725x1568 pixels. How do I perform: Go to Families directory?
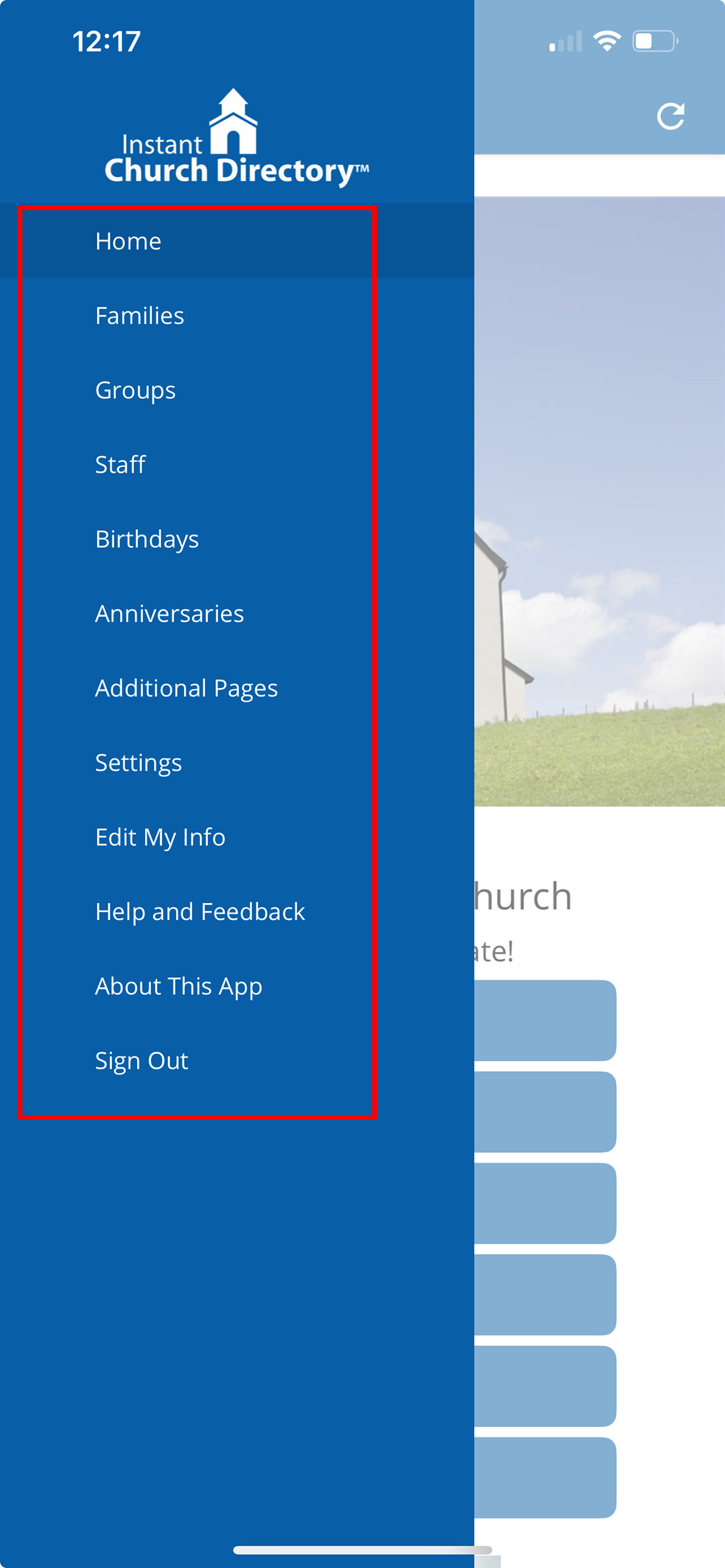click(140, 316)
